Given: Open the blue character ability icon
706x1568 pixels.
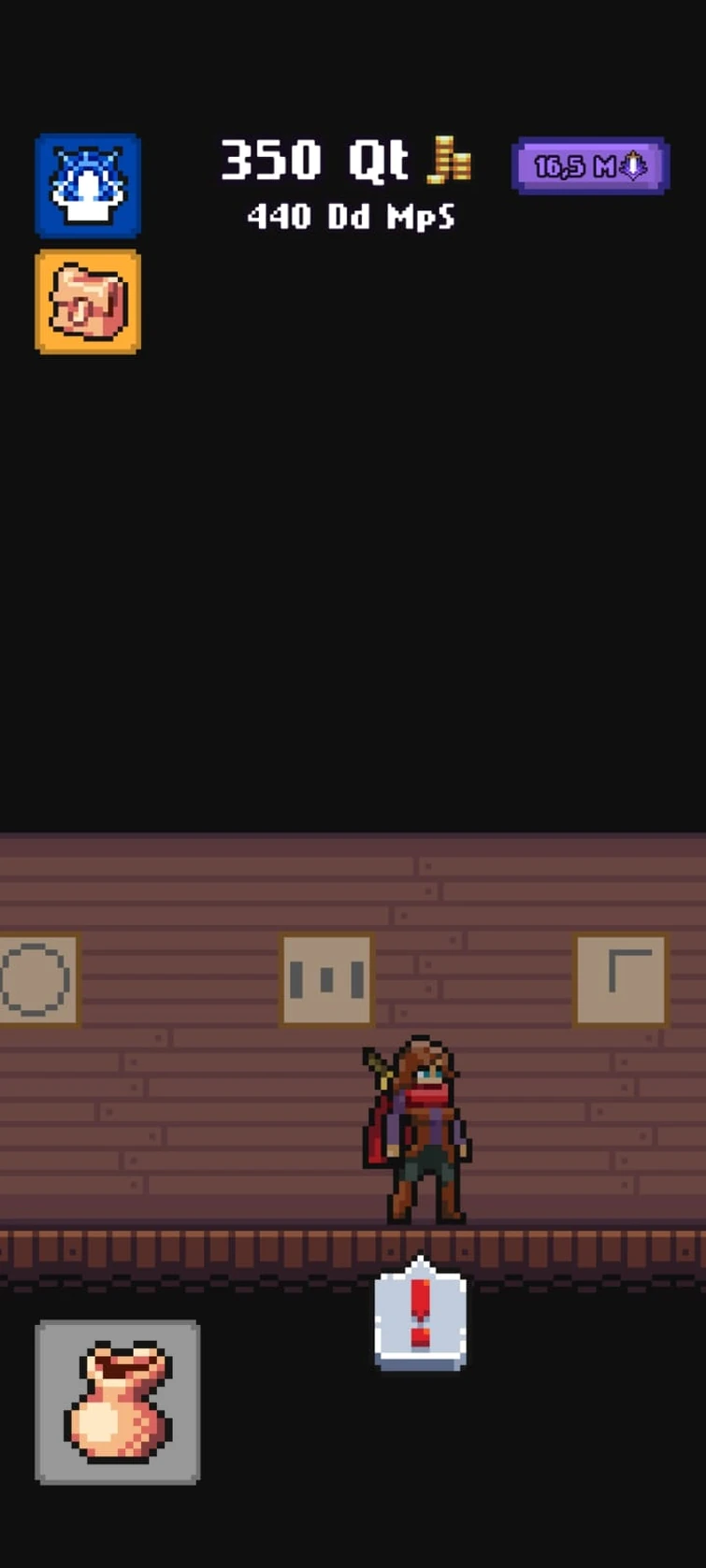Looking at the screenshot, I should [88, 185].
